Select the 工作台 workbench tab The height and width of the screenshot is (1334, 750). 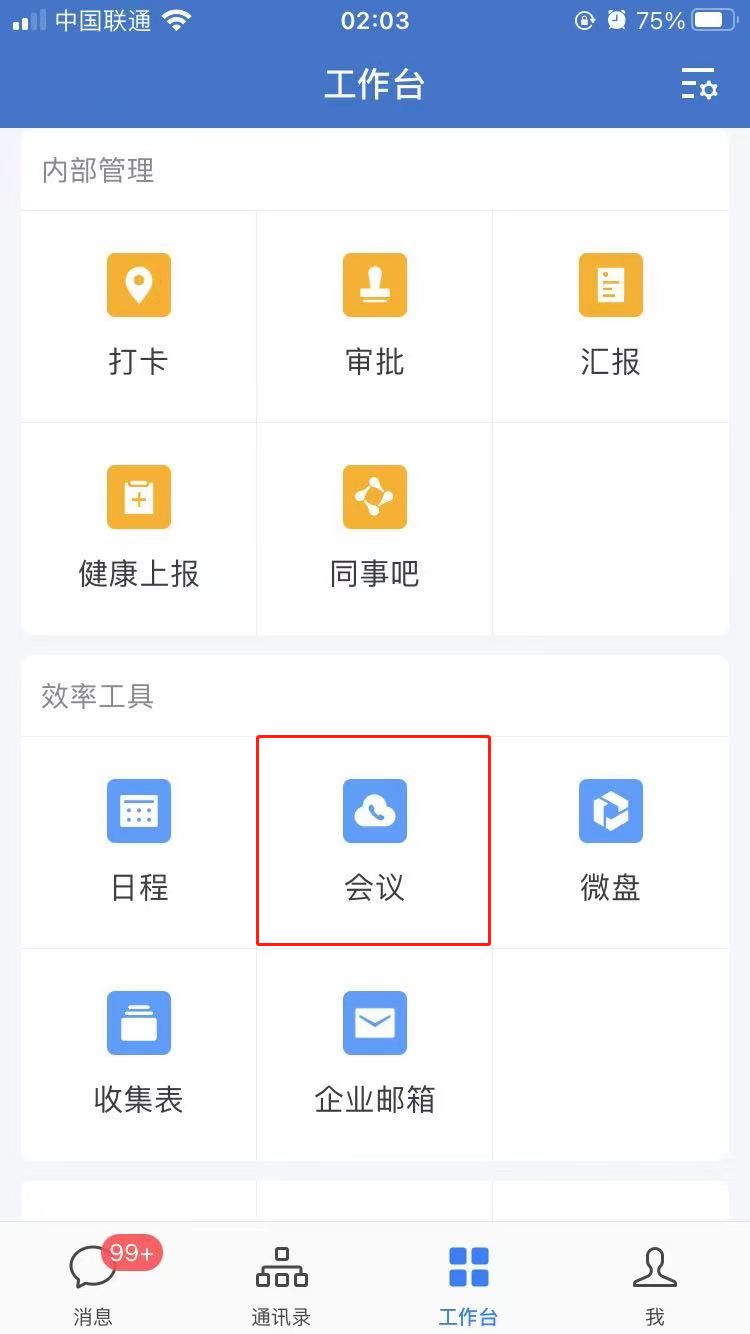pos(468,1283)
